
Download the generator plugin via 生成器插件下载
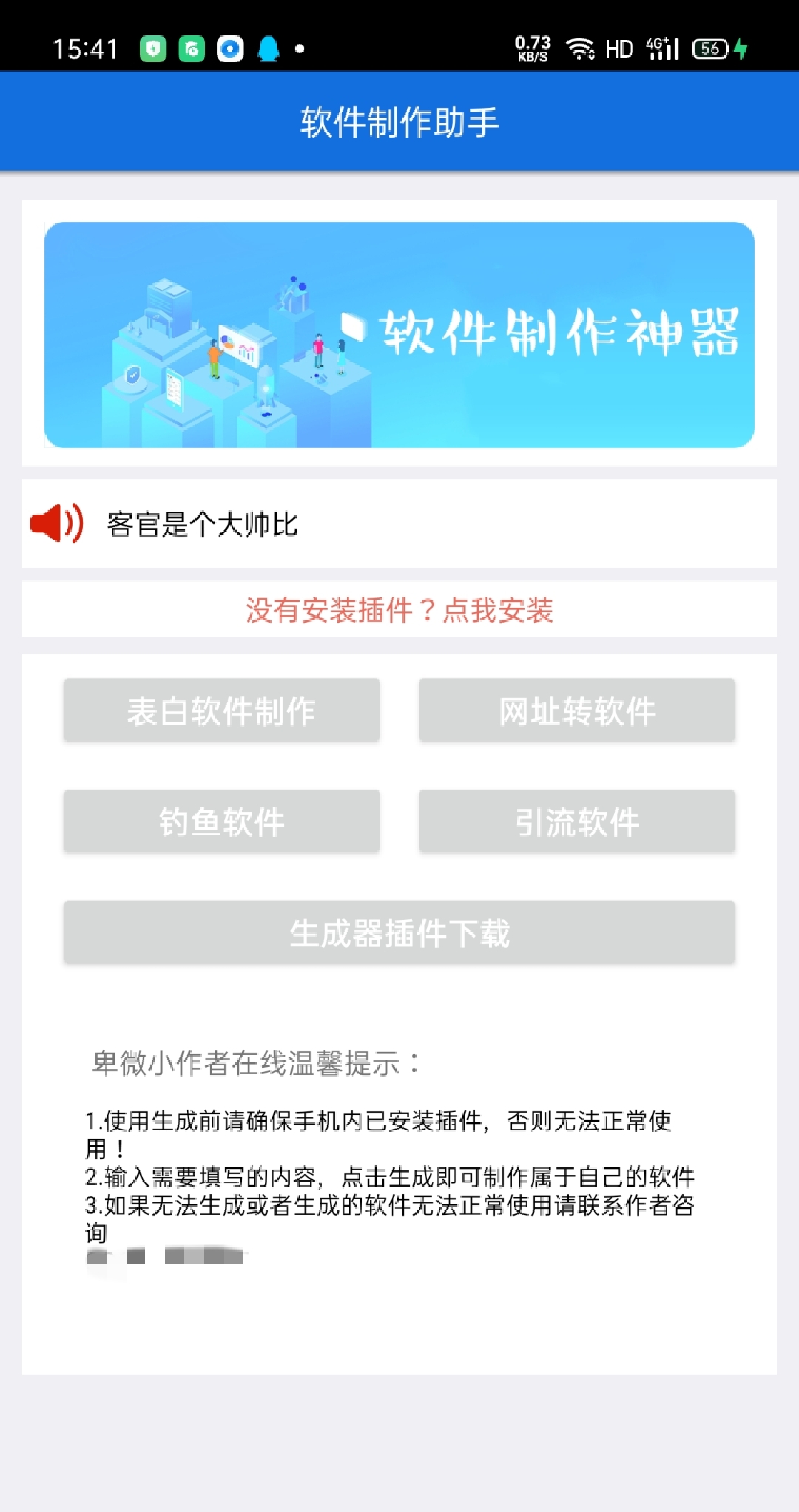pos(399,933)
